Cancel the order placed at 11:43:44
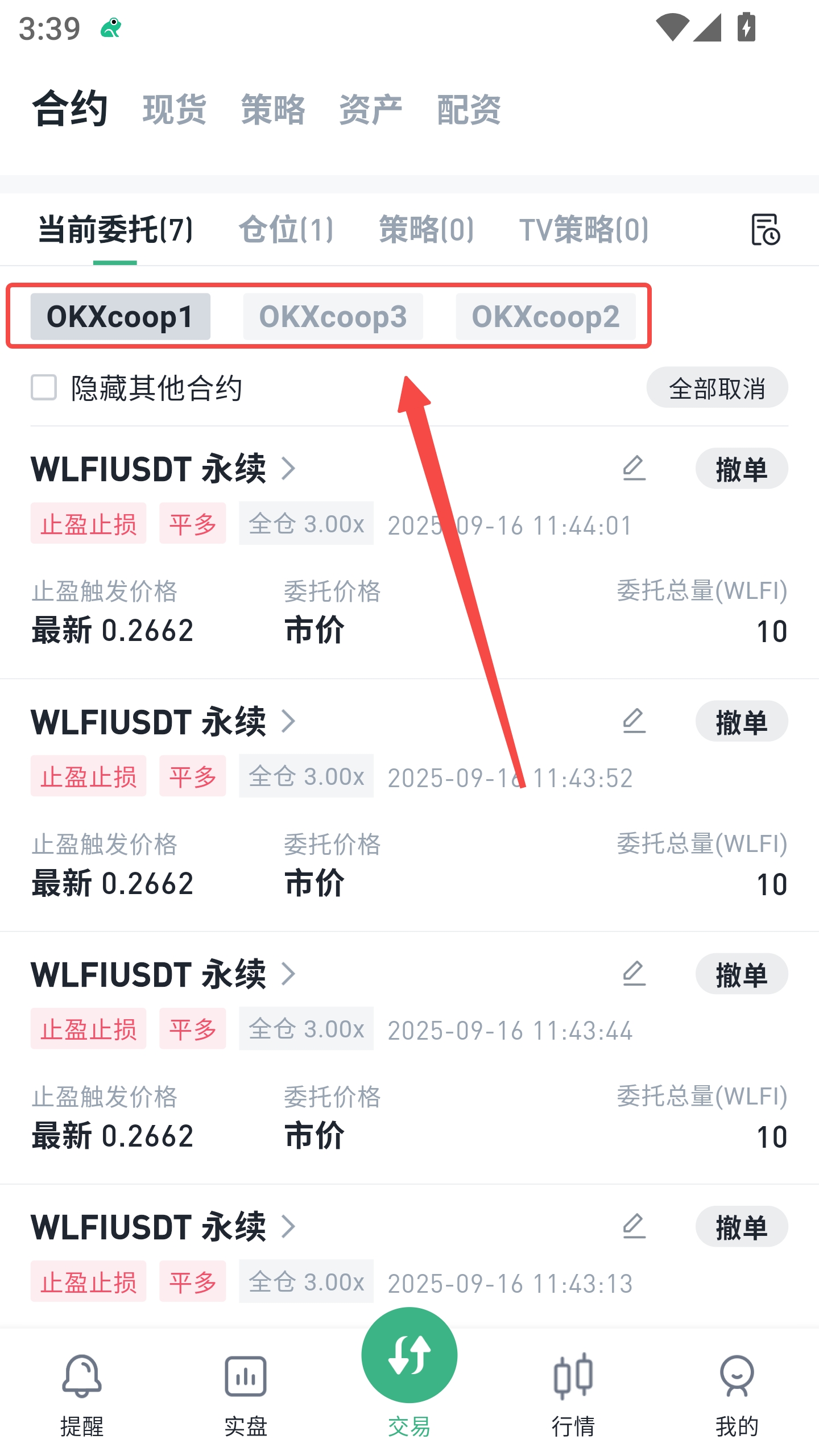Image resolution: width=819 pixels, height=1456 pixels. pyautogui.click(x=741, y=974)
